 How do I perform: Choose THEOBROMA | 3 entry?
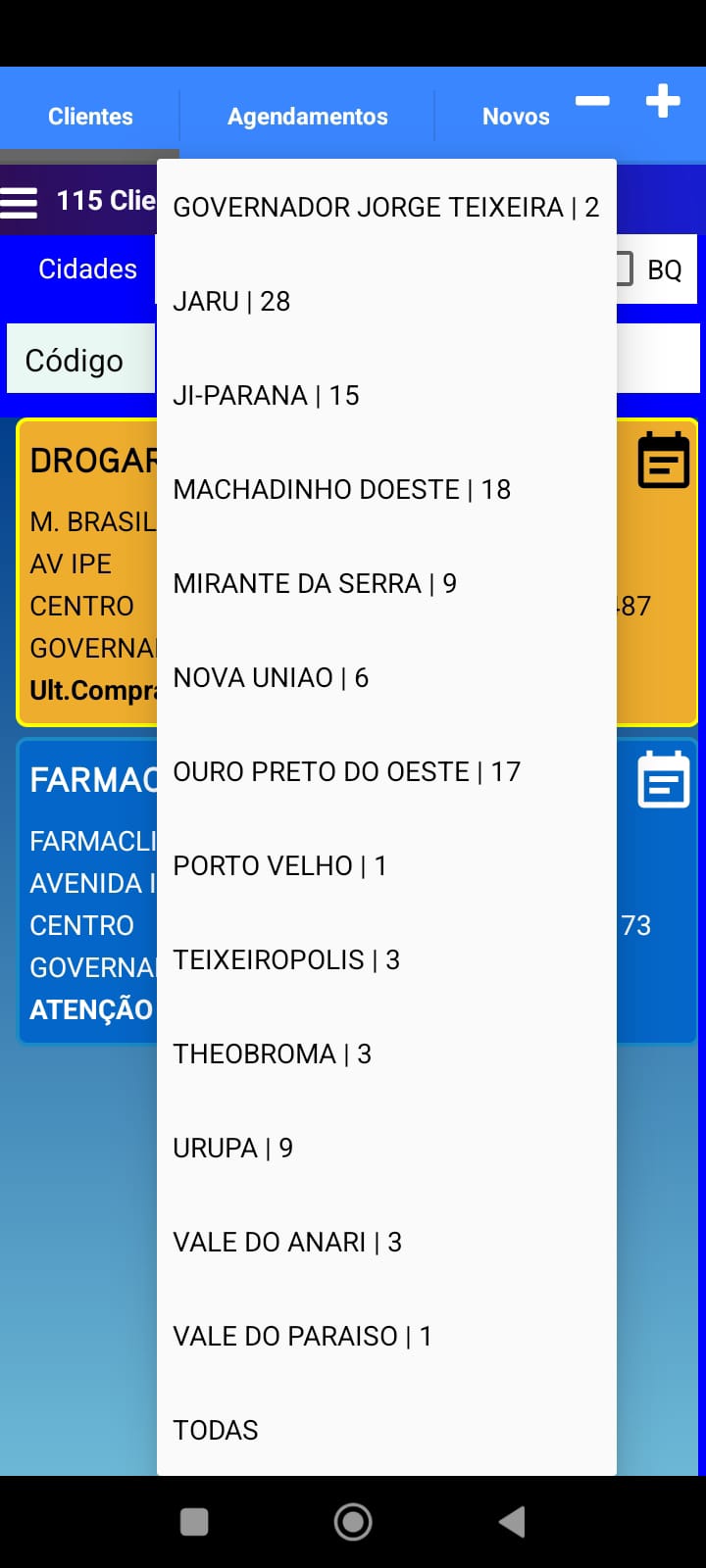[386, 1053]
